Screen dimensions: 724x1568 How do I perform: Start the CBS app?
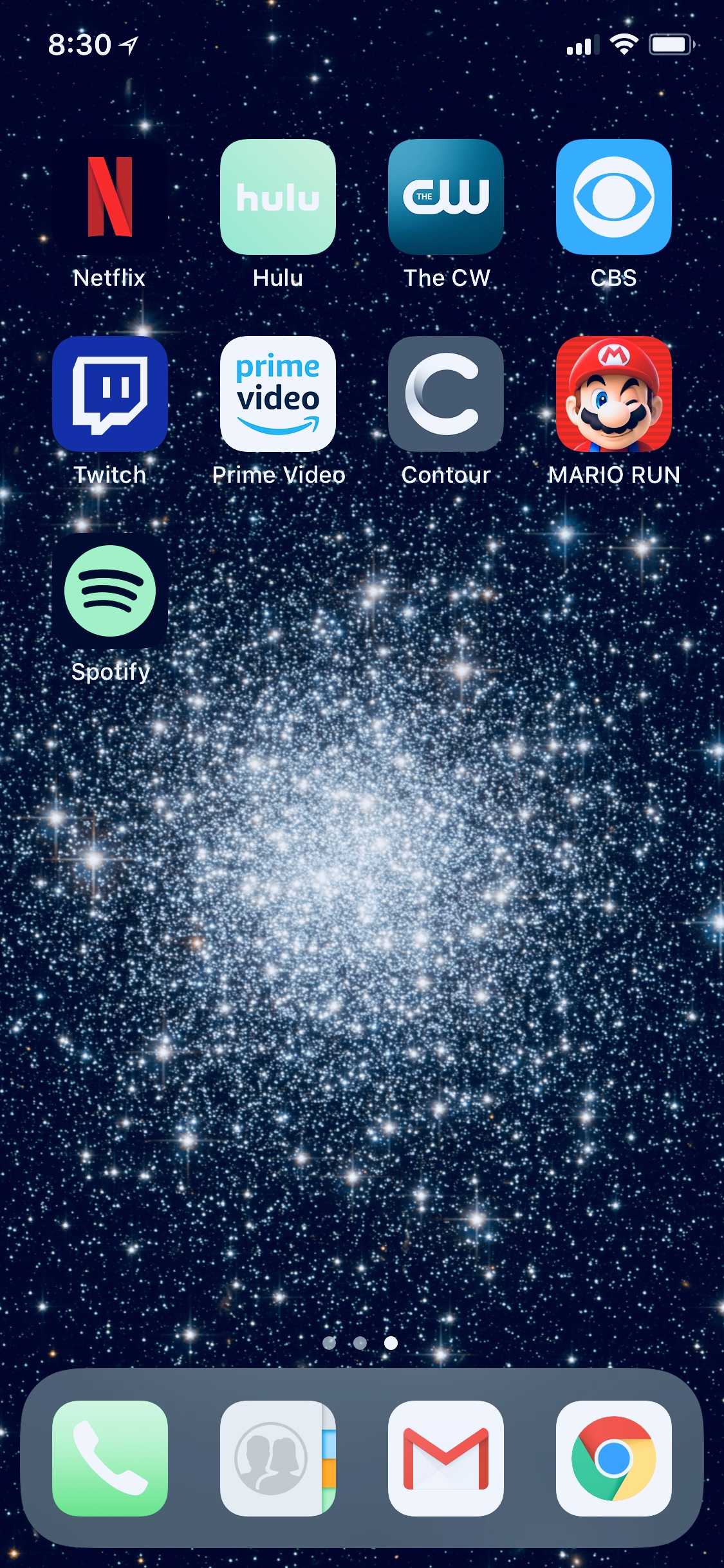(614, 197)
